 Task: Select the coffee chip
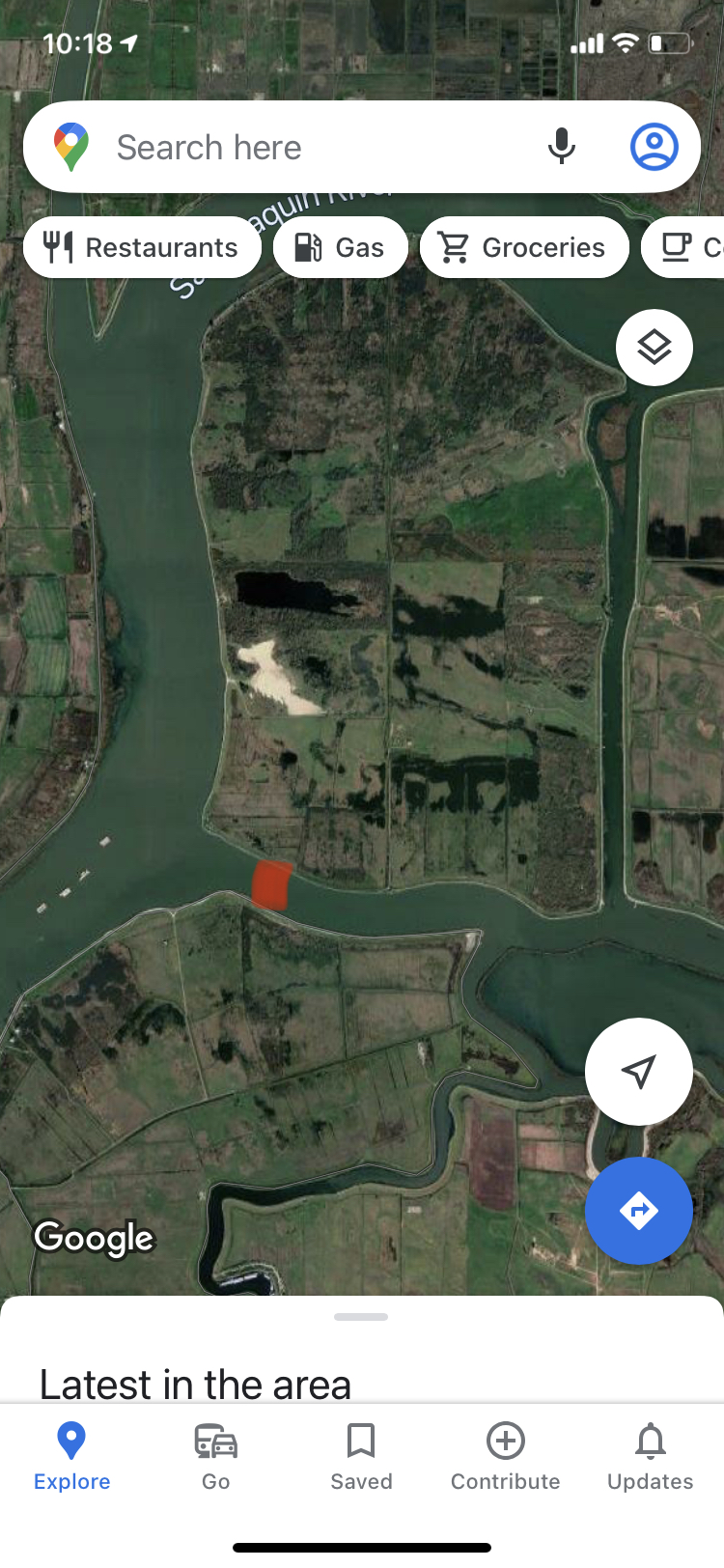tap(687, 248)
